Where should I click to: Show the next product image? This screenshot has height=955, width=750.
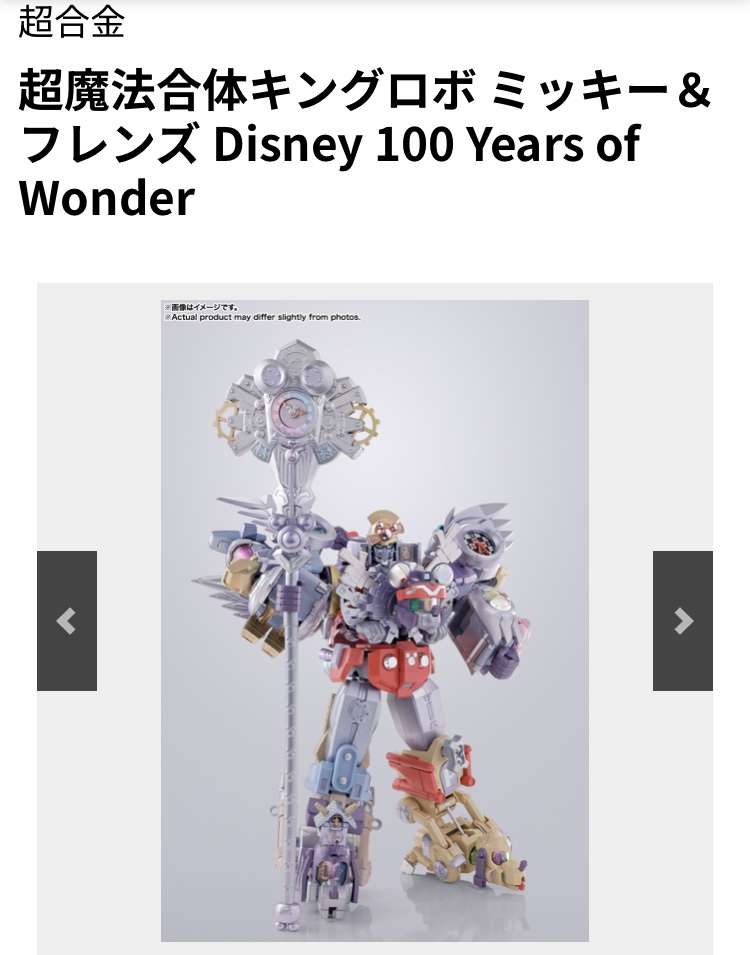pyautogui.click(x=683, y=621)
